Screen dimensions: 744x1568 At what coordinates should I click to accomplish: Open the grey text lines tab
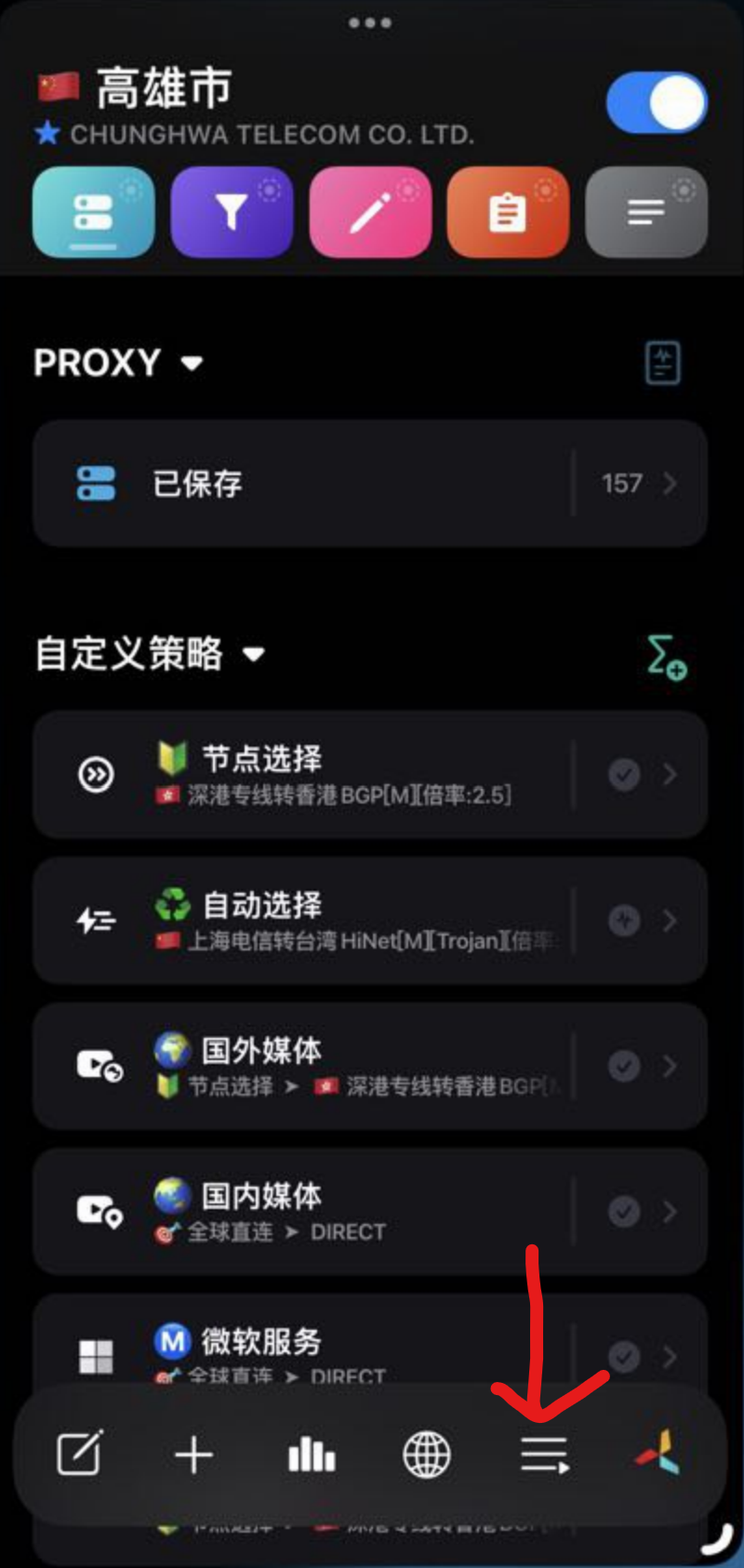(x=646, y=213)
